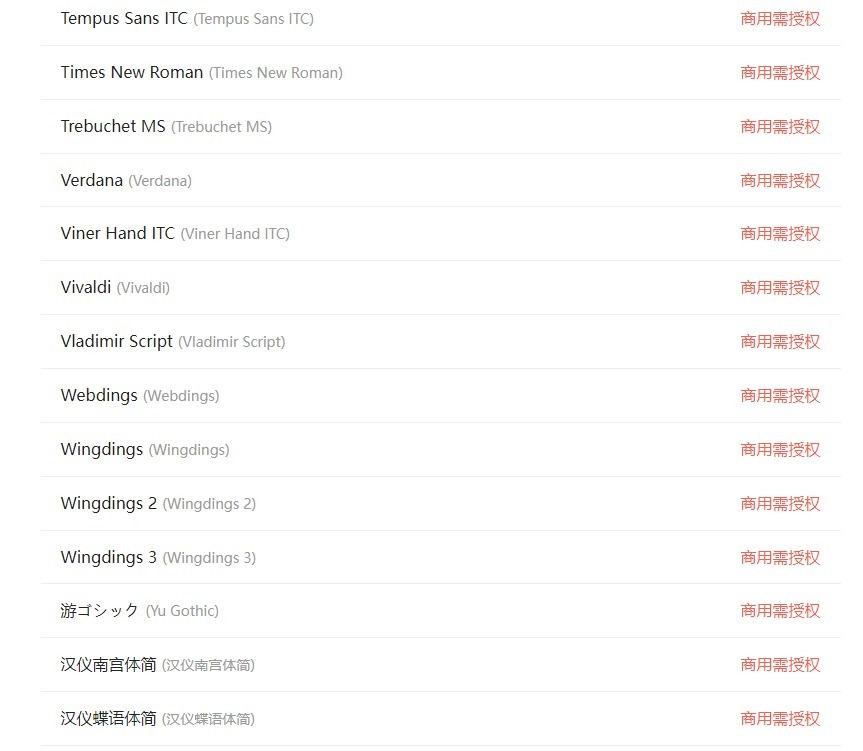The image size is (863, 751).
Task: Open the Yu Gothic font row
Action: pyautogui.click(x=100, y=611)
